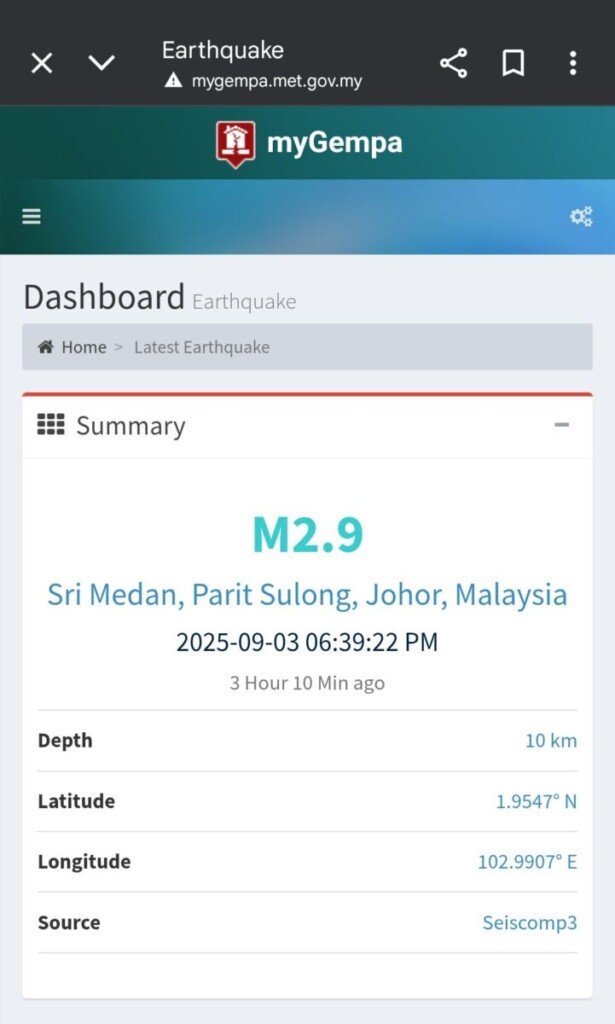Open the hamburger navigation menu
Viewport: 615px width, 1024px height.
click(x=32, y=216)
